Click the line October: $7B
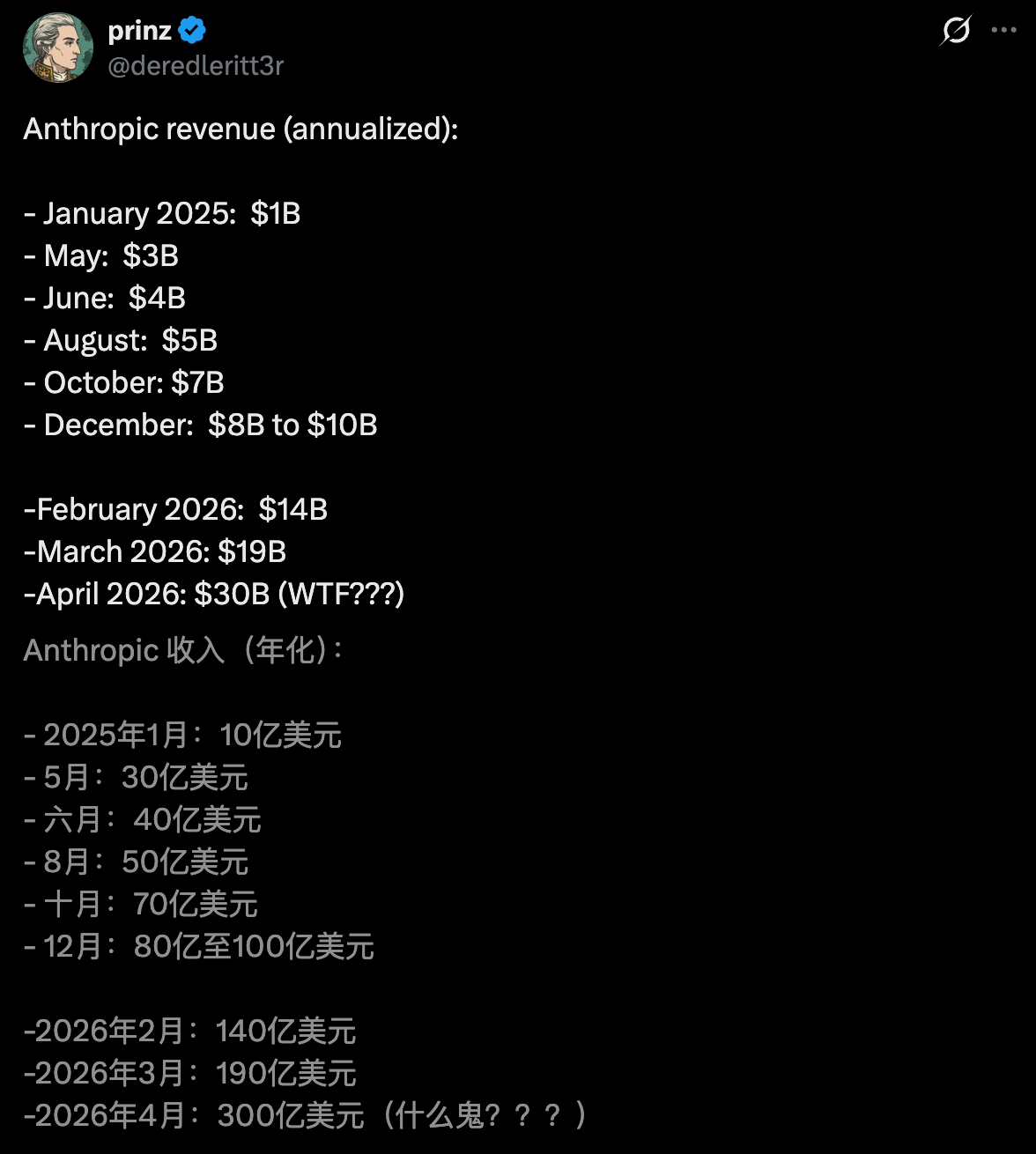The image size is (1036, 1154). [x=123, y=382]
